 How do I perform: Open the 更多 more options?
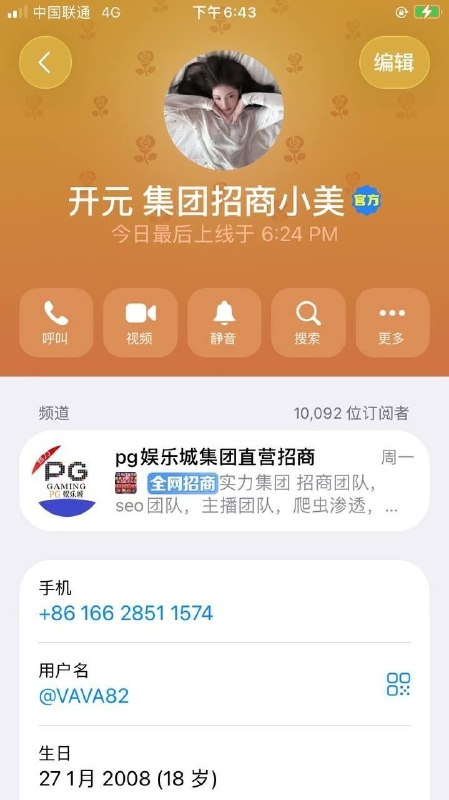click(x=392, y=322)
